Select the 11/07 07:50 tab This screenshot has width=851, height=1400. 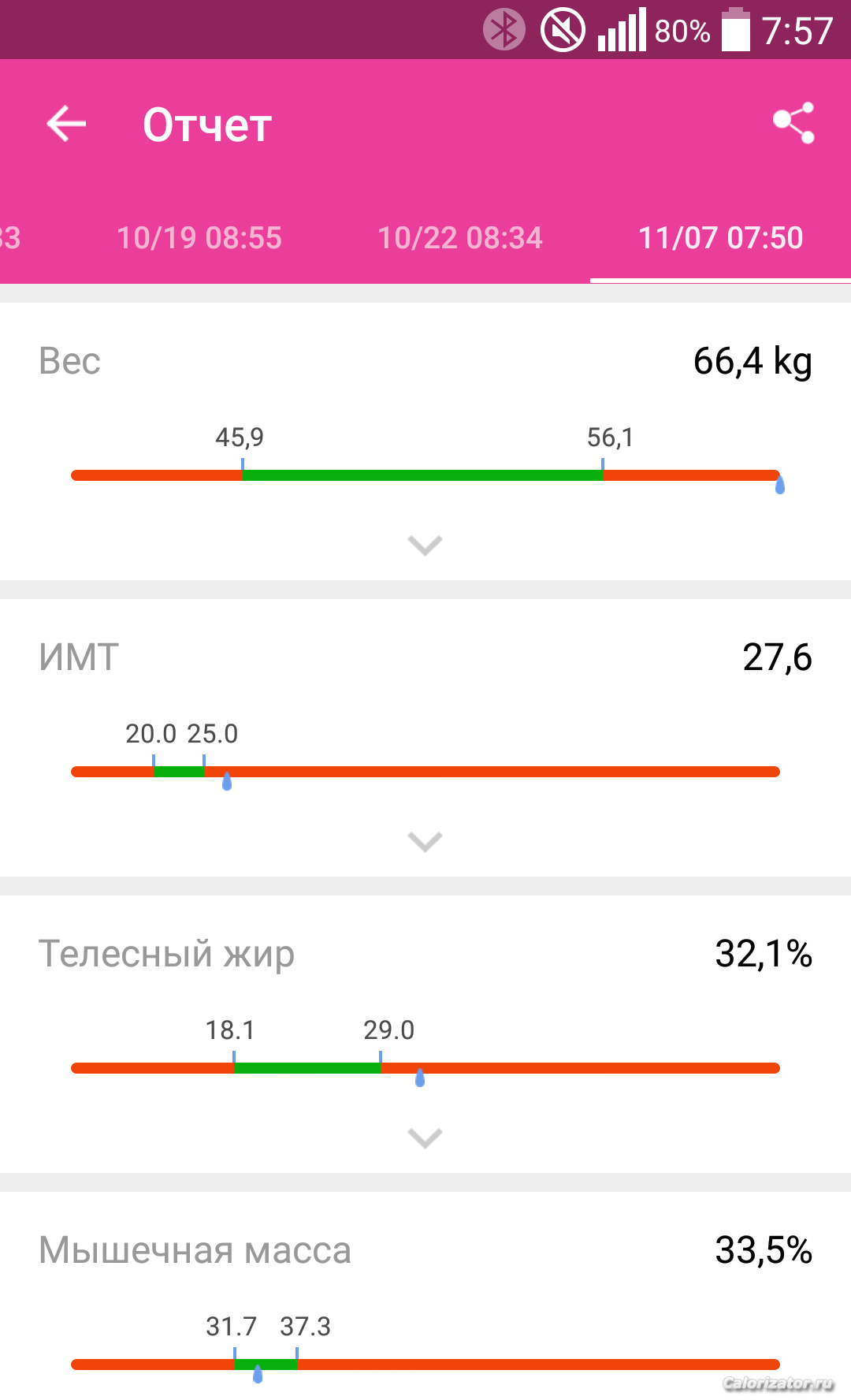(x=720, y=238)
